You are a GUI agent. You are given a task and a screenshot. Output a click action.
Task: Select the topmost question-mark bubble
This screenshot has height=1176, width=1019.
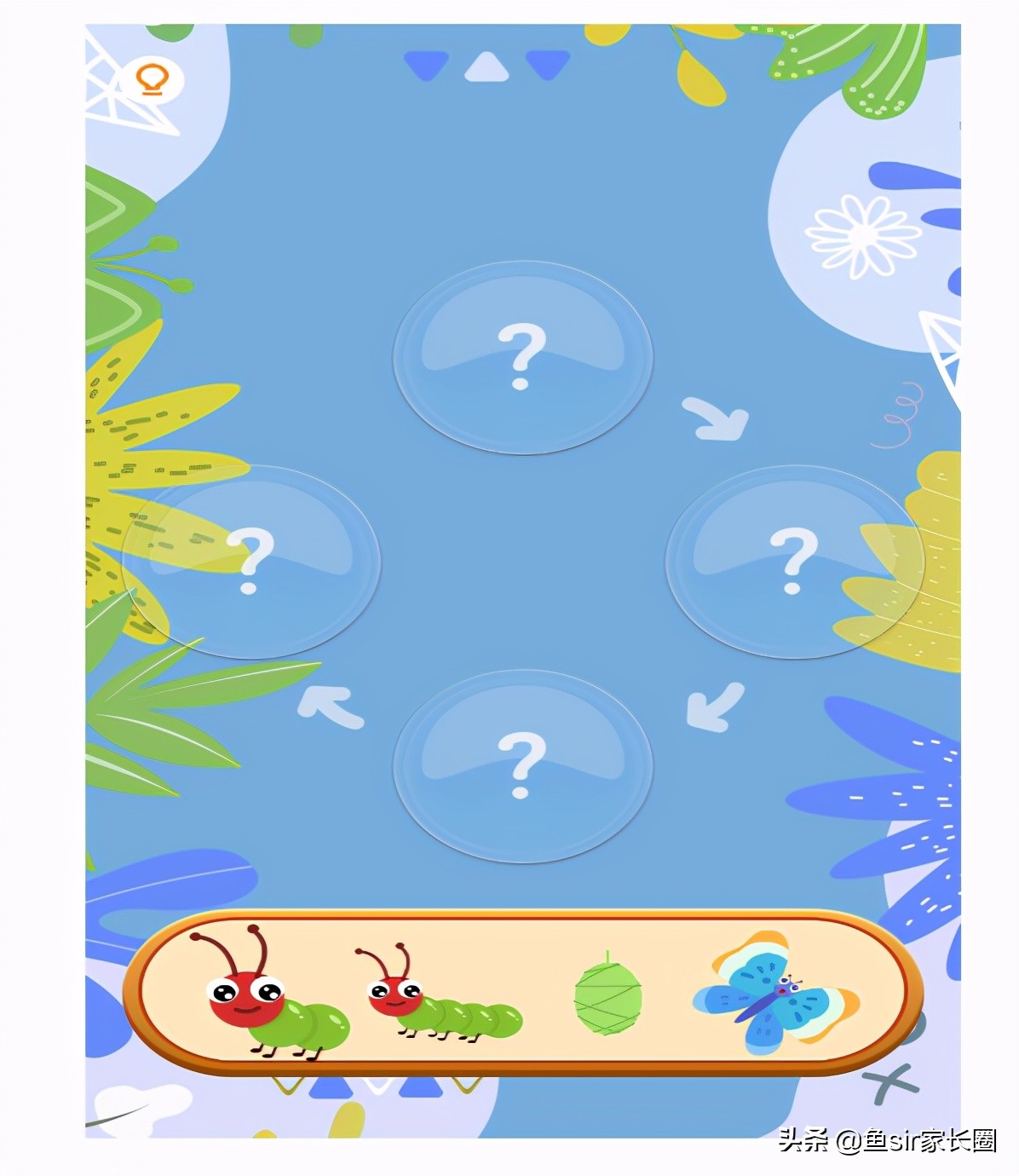[x=522, y=358]
